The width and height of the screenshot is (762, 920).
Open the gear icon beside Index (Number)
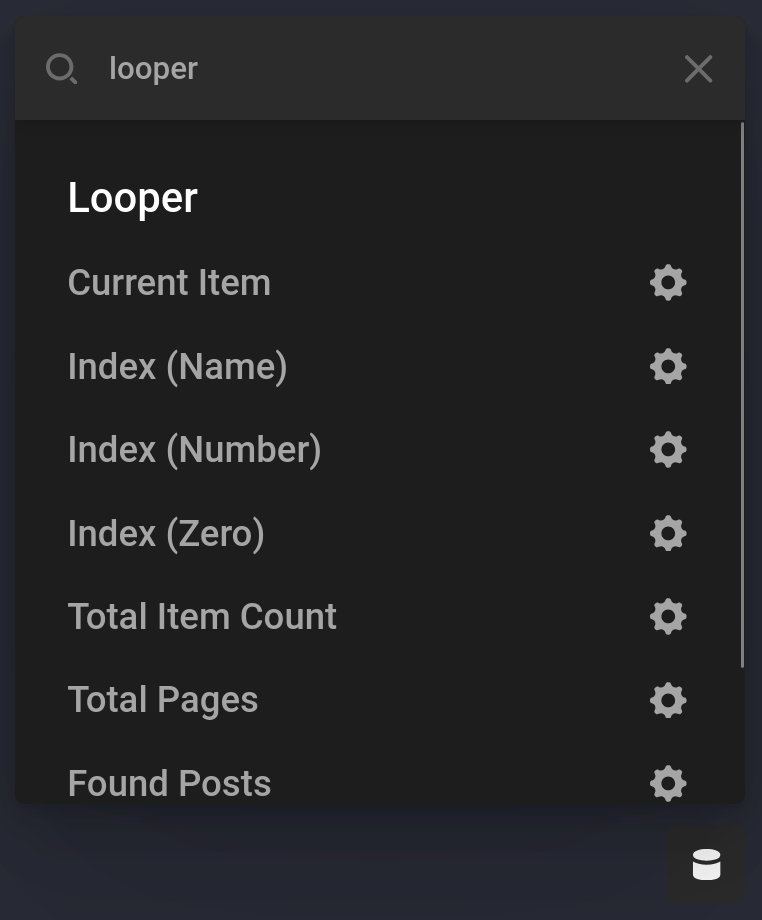(668, 449)
